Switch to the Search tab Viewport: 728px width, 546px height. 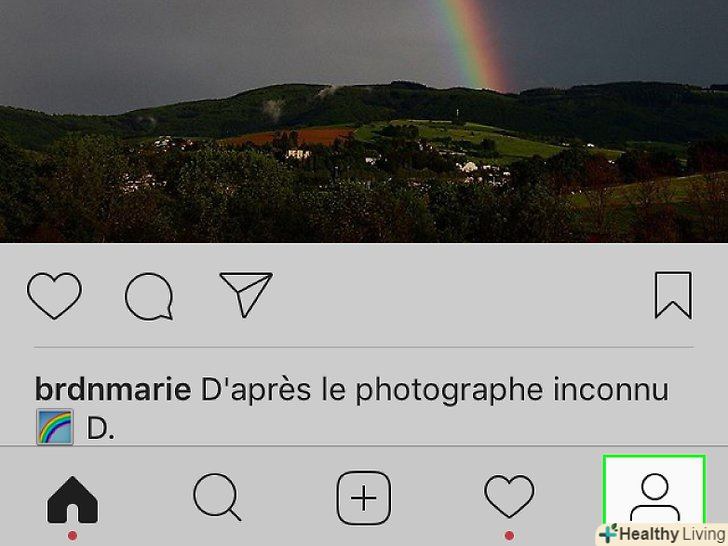pos(216,497)
